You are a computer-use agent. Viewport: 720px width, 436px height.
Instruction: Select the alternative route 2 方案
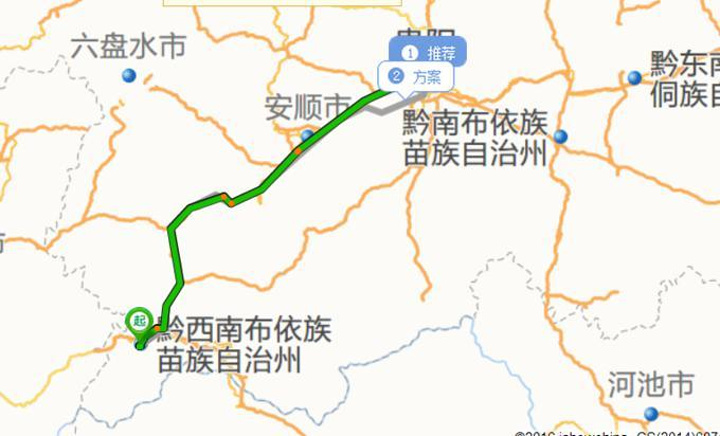[x=417, y=76]
